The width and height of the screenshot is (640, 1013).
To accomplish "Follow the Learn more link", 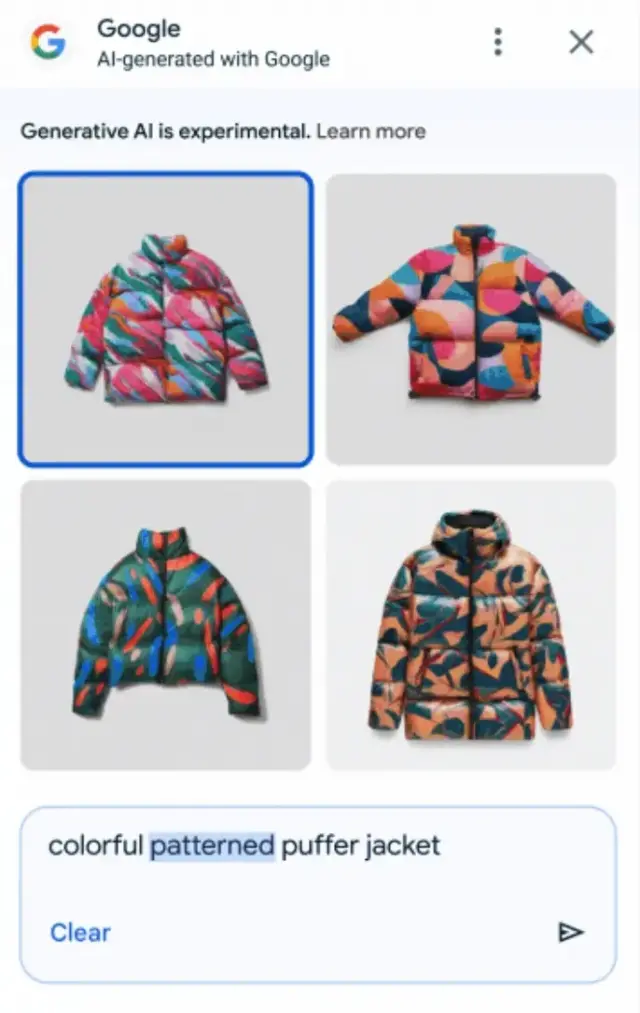I will (371, 131).
